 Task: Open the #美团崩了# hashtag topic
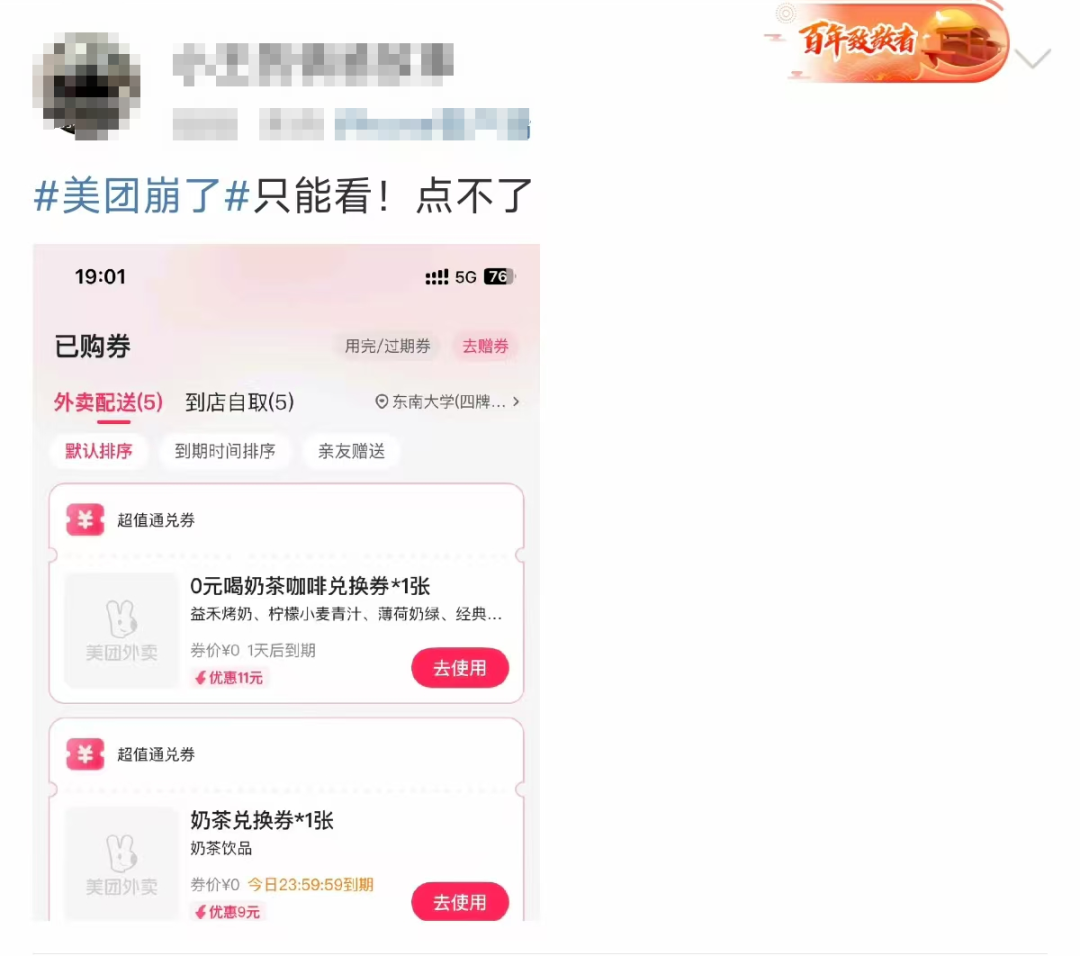pos(140,195)
